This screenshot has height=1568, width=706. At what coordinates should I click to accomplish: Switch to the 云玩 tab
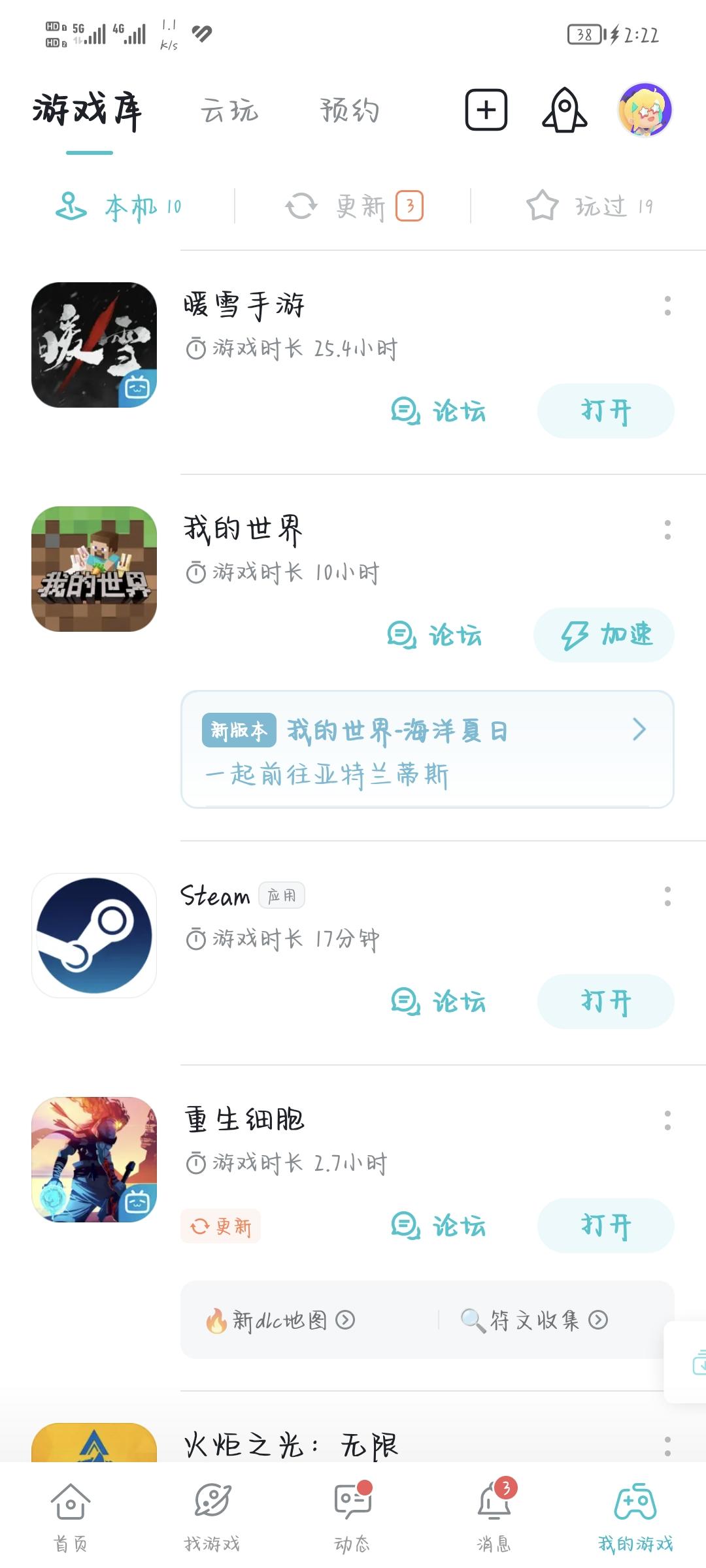click(229, 110)
